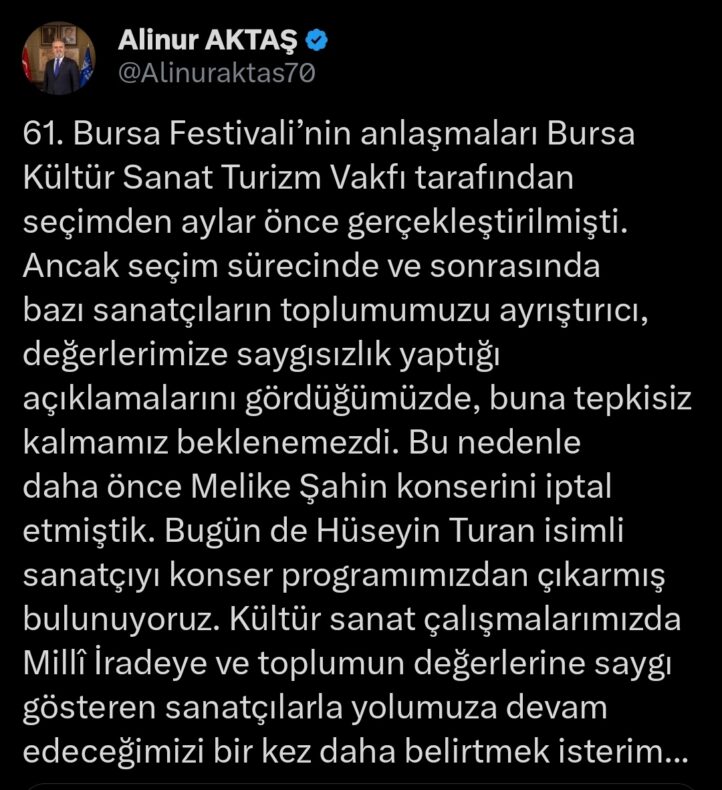Open Alinur AKTAŞ's profile picture
The width and height of the screenshot is (722, 790).
coord(57,58)
